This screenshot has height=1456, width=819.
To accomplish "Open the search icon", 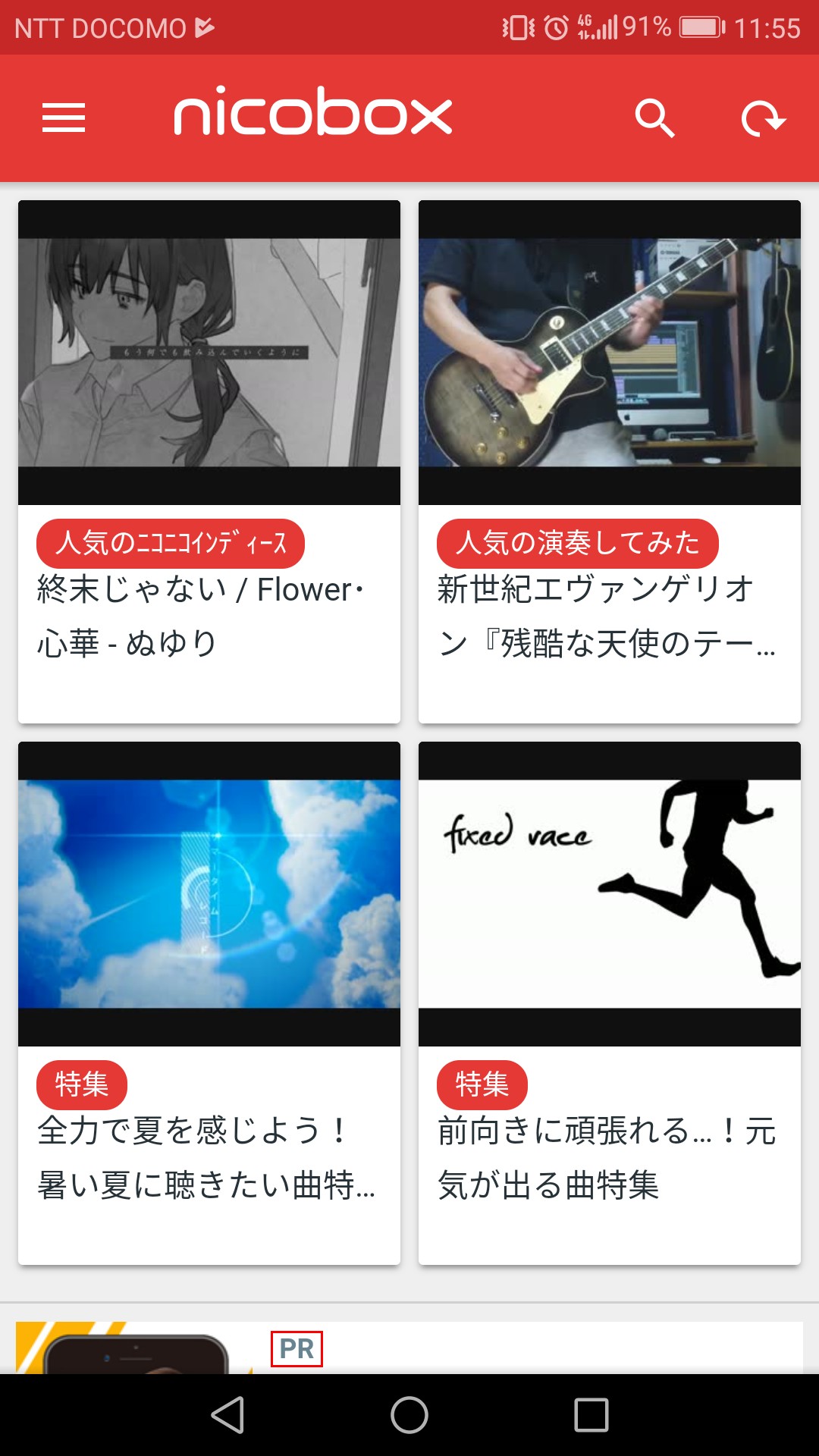I will tap(654, 118).
